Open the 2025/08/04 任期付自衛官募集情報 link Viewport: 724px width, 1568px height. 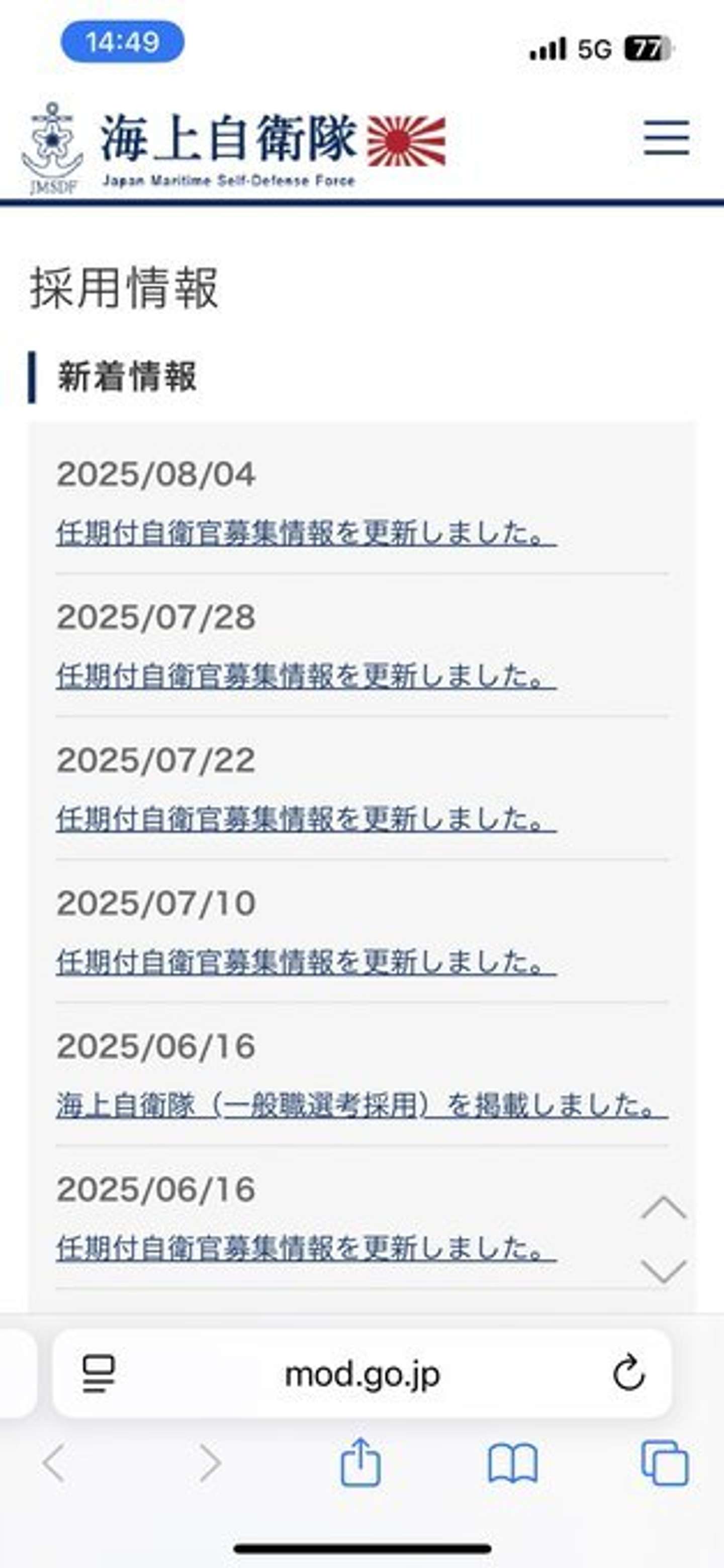pos(305,533)
